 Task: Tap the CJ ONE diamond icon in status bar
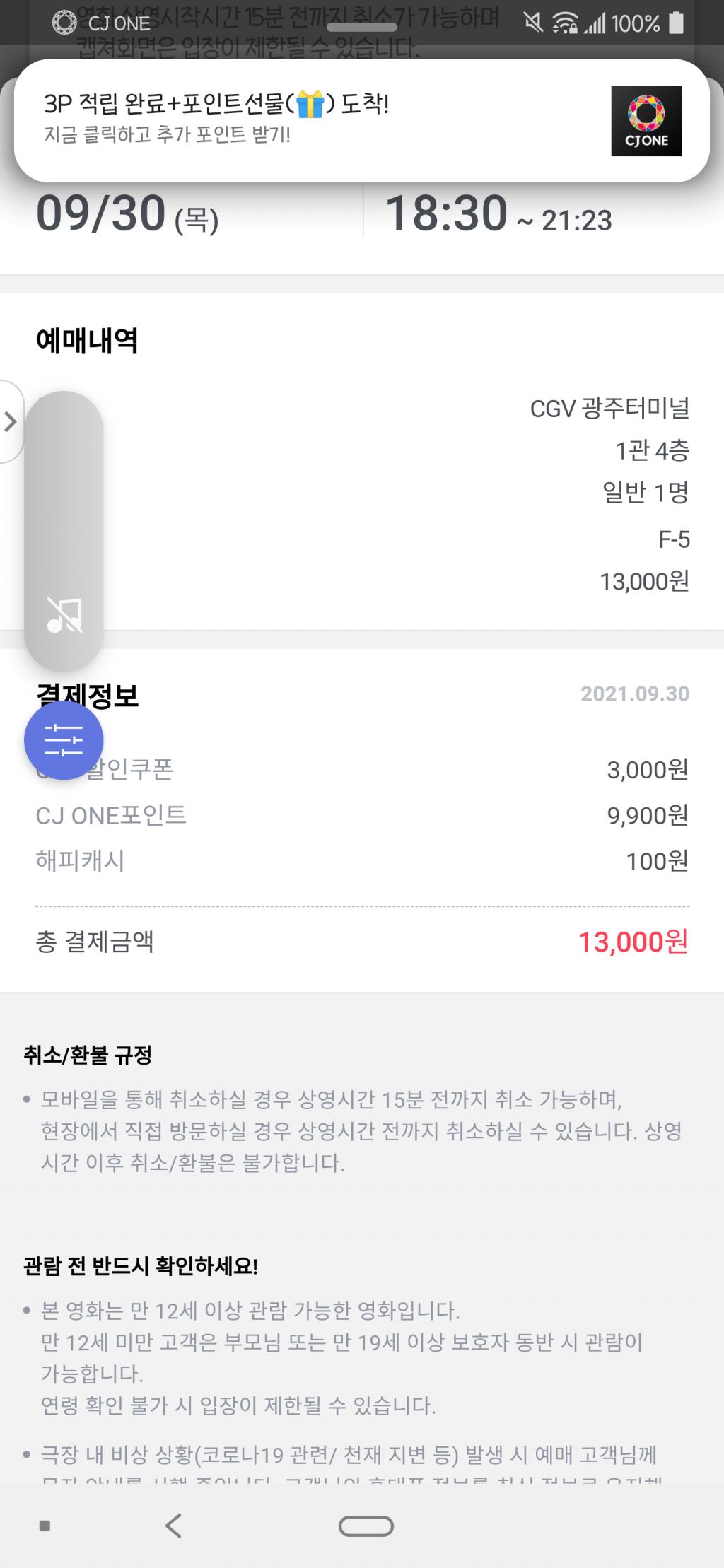click(x=64, y=23)
